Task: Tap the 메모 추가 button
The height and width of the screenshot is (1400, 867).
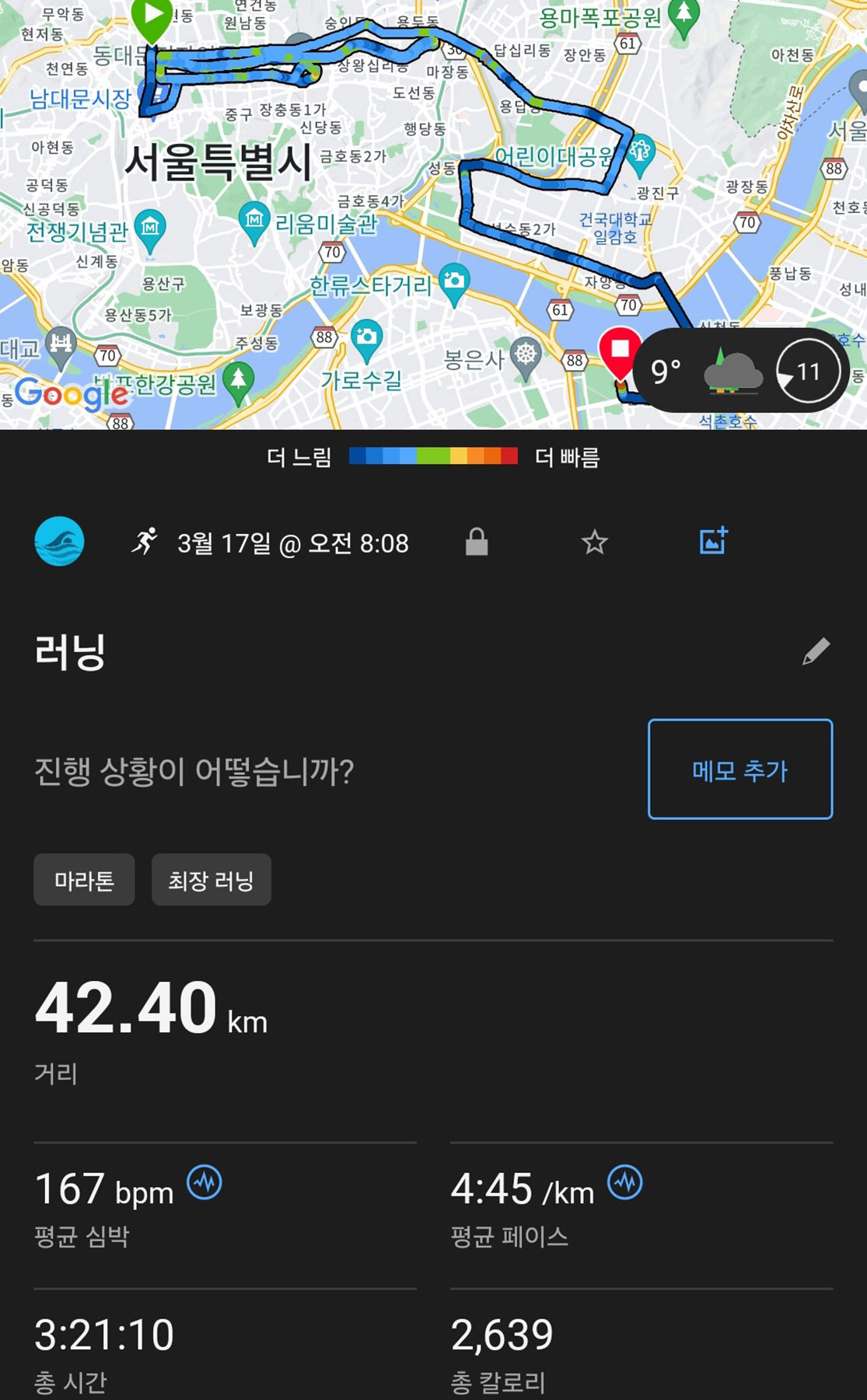Action: pyautogui.click(x=739, y=769)
